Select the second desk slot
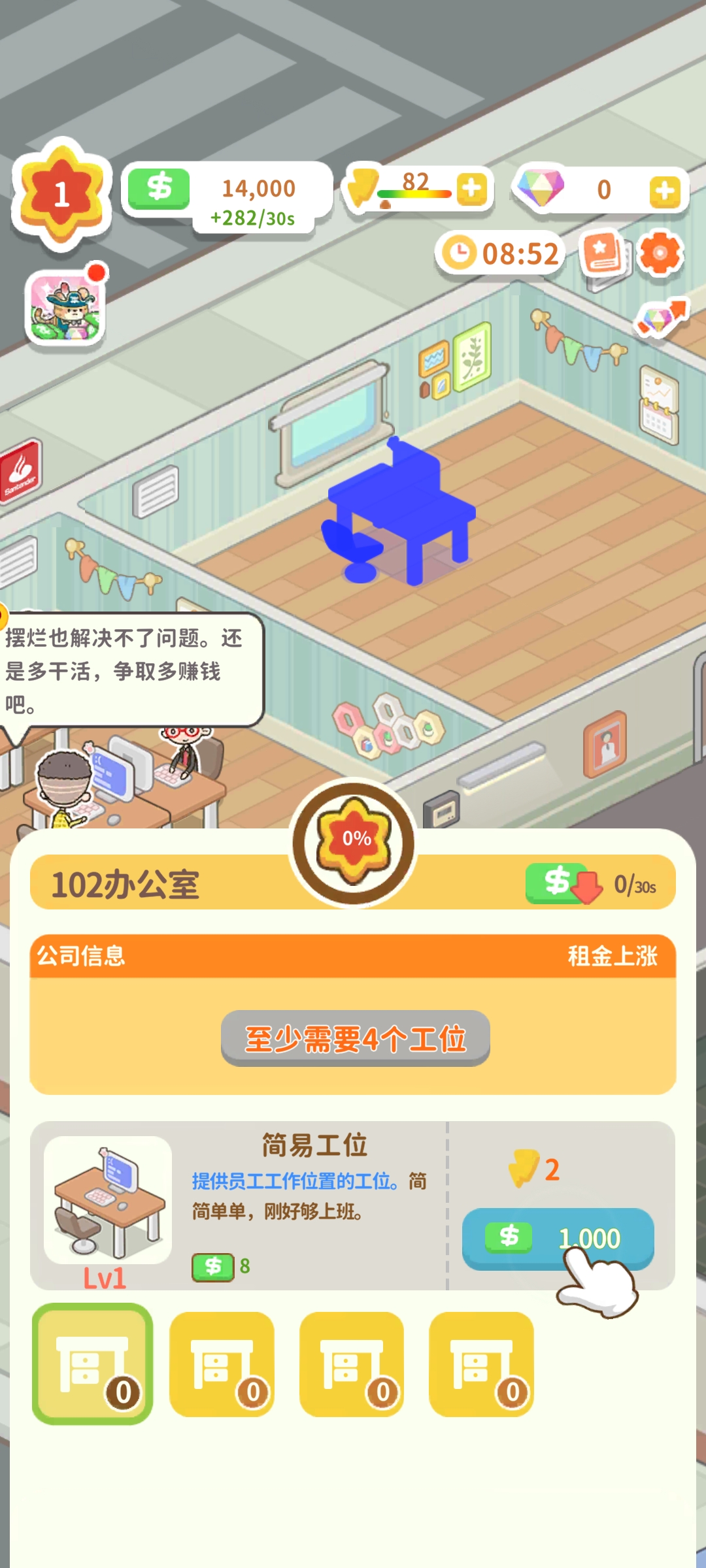The height and width of the screenshot is (1568, 706). point(222,1364)
